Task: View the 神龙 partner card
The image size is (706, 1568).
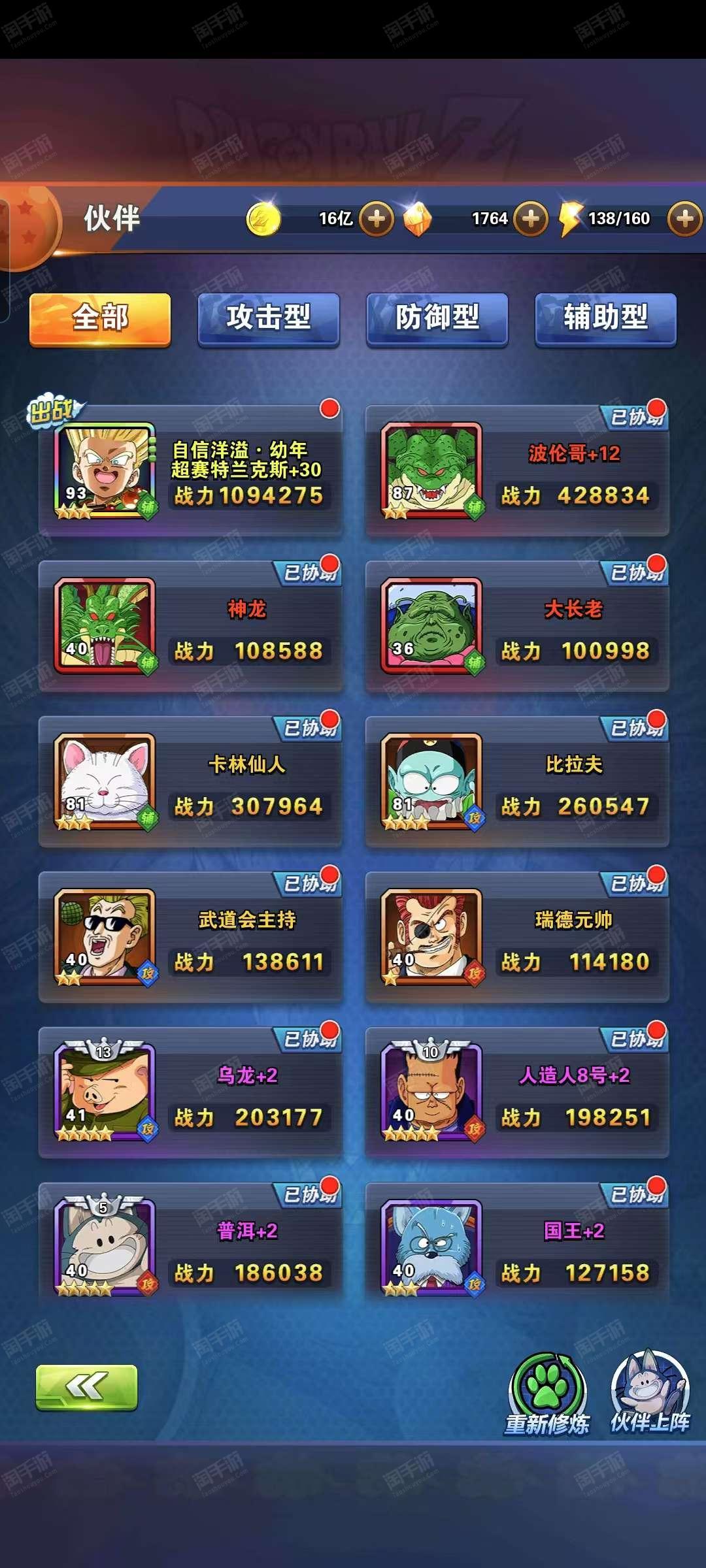Action: pyautogui.click(x=190, y=627)
